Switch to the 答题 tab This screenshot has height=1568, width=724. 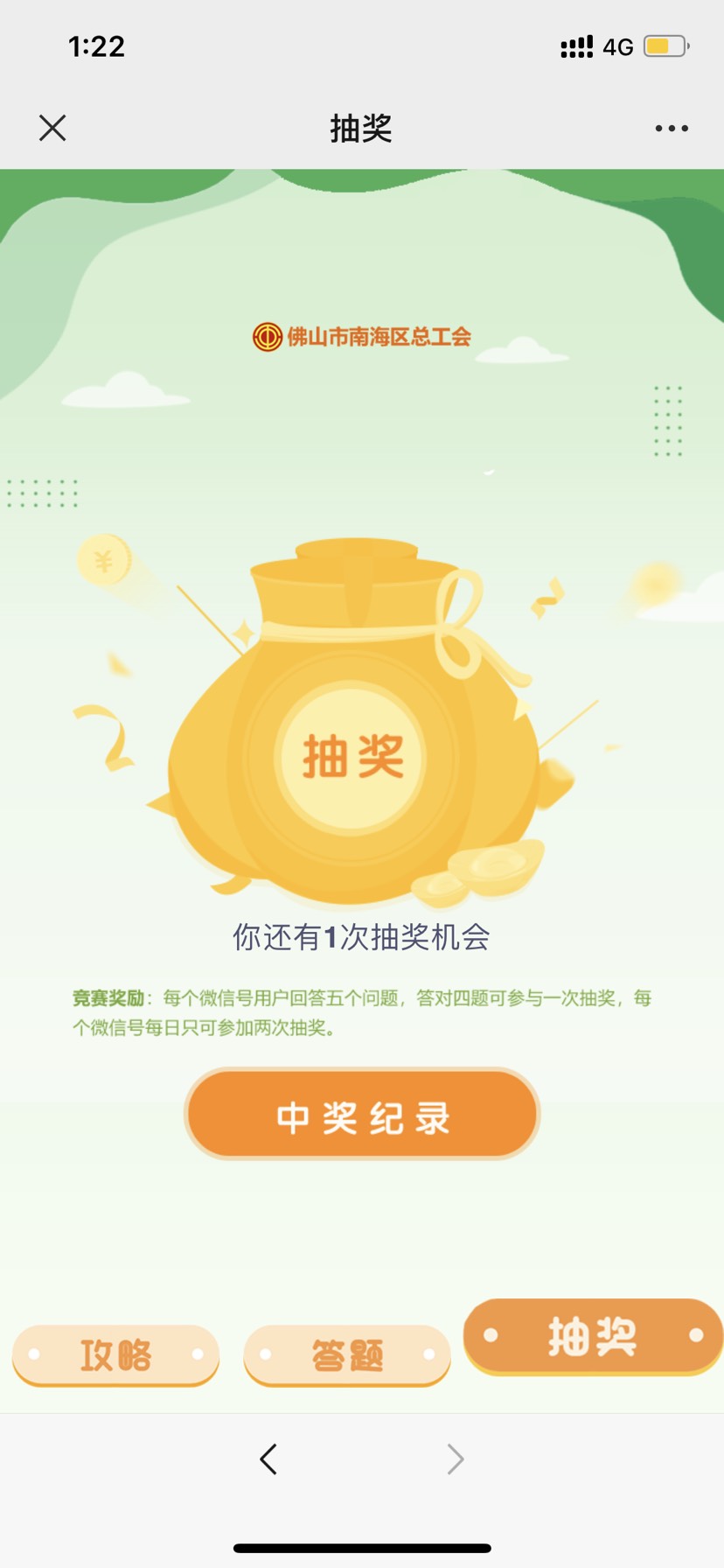[347, 1355]
